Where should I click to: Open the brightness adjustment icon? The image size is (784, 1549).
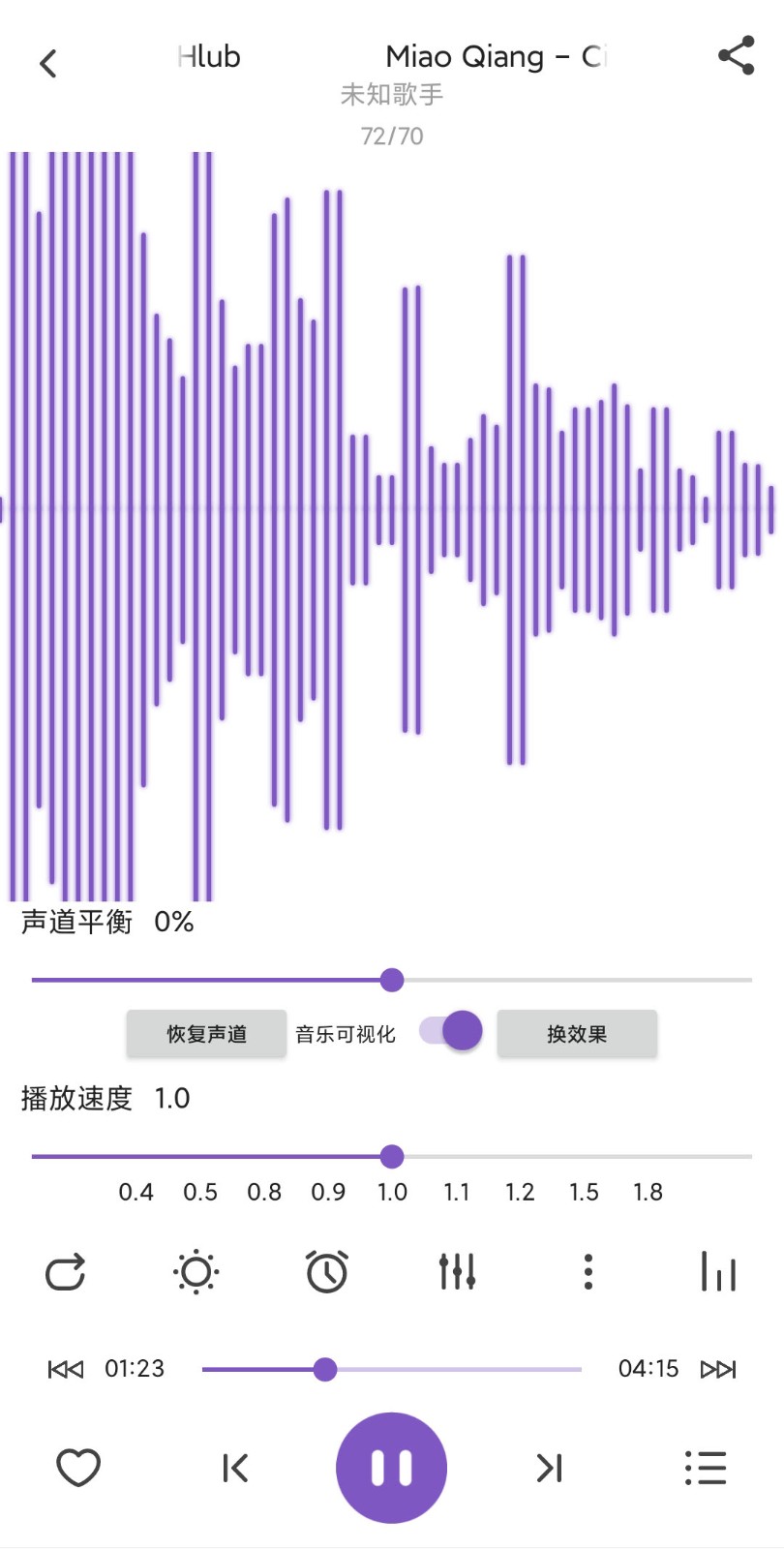coord(196,1272)
